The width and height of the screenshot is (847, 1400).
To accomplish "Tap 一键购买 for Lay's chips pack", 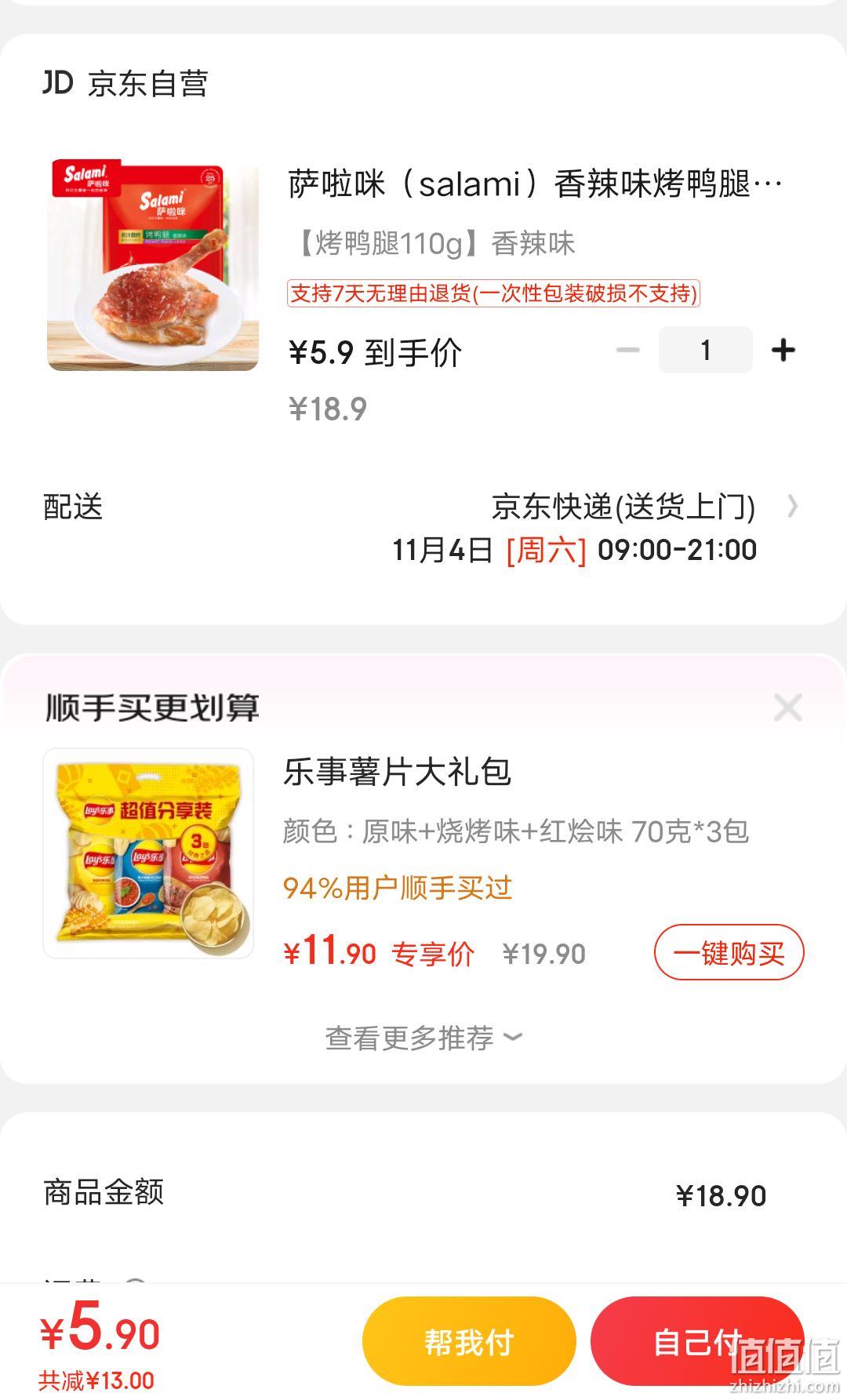I will pyautogui.click(x=729, y=952).
